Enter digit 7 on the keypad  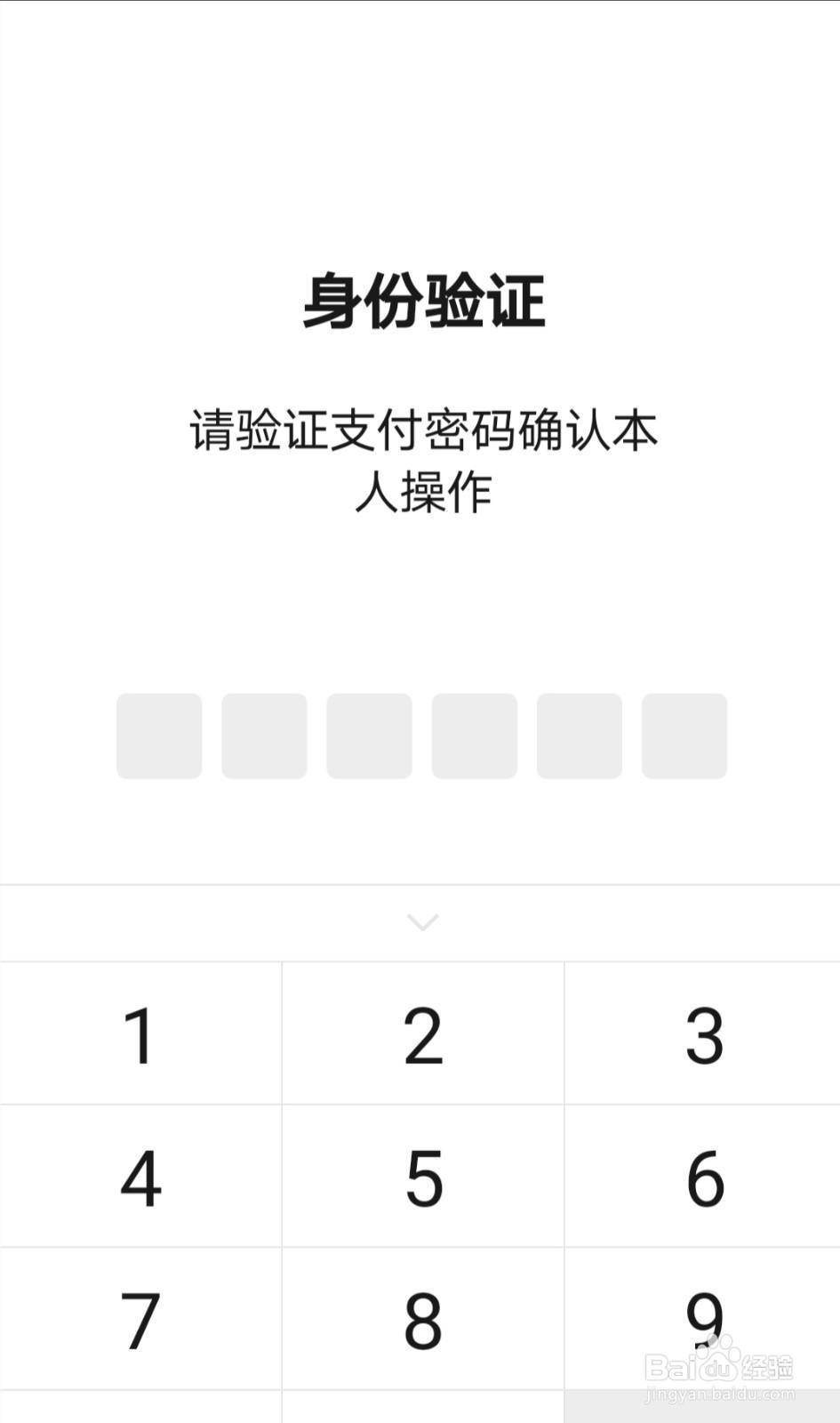[x=140, y=1320]
